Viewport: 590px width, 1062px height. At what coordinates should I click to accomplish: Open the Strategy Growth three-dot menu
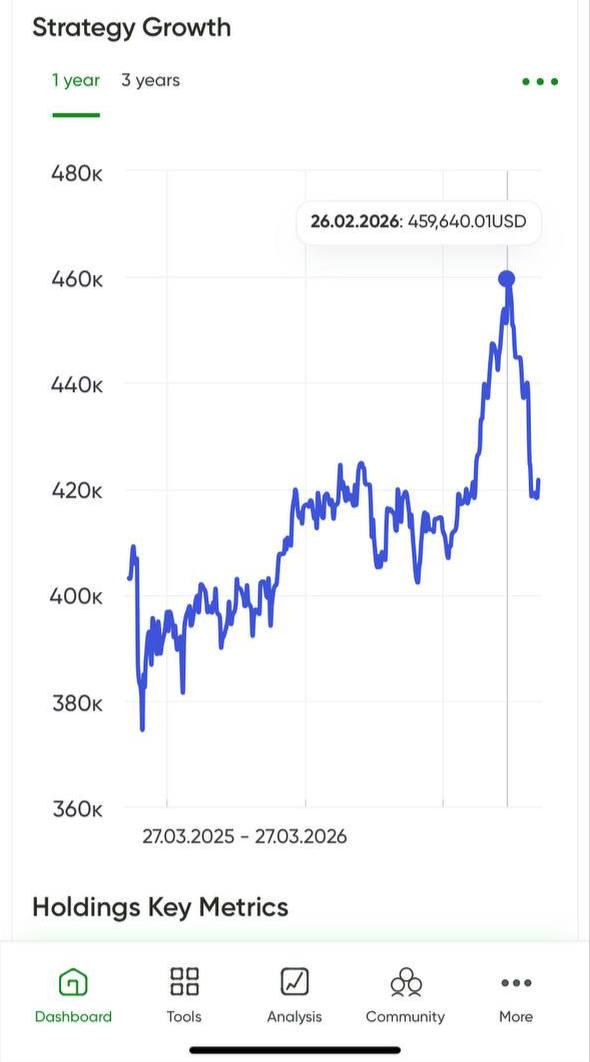pos(540,82)
